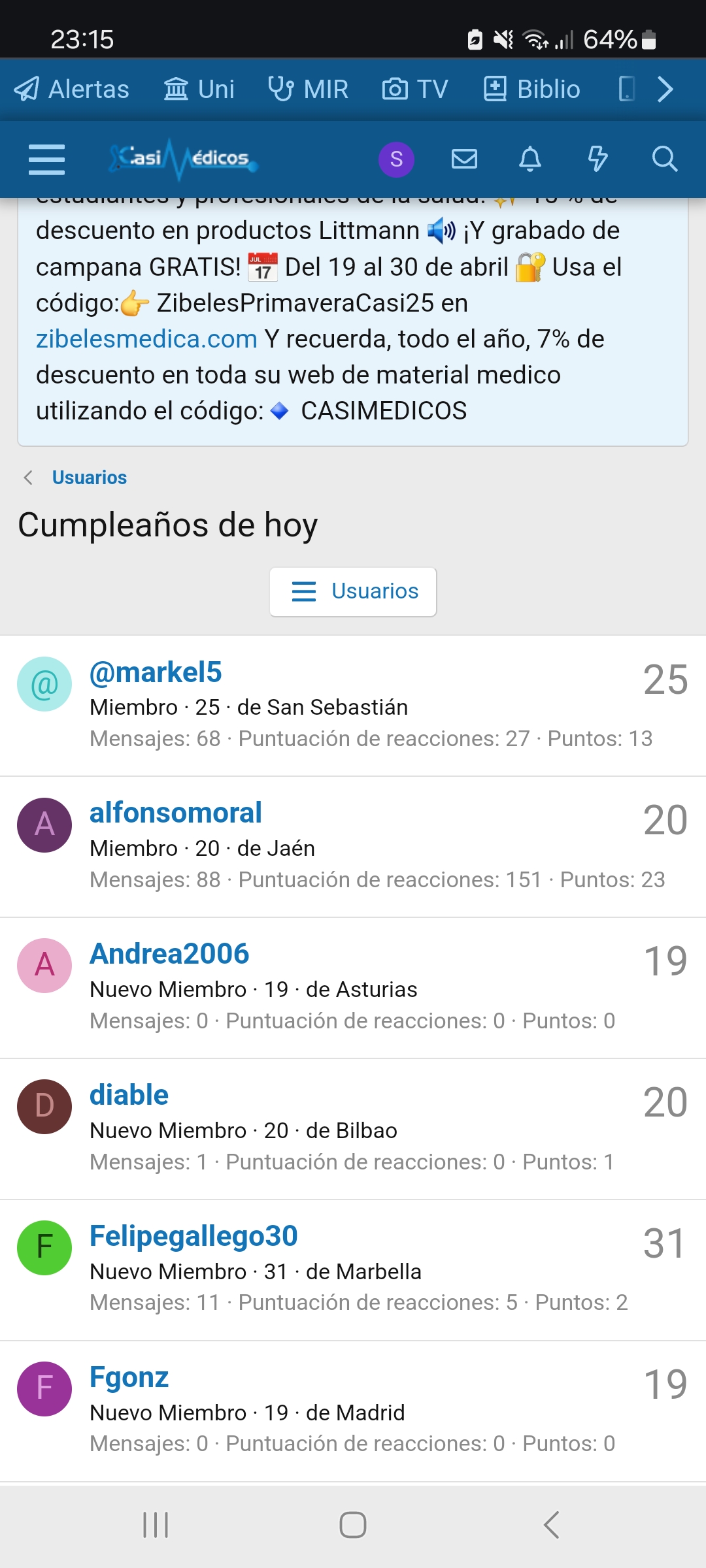Screen dimensions: 706x1568
Task: Open the Biblio section
Action: pyautogui.click(x=531, y=90)
